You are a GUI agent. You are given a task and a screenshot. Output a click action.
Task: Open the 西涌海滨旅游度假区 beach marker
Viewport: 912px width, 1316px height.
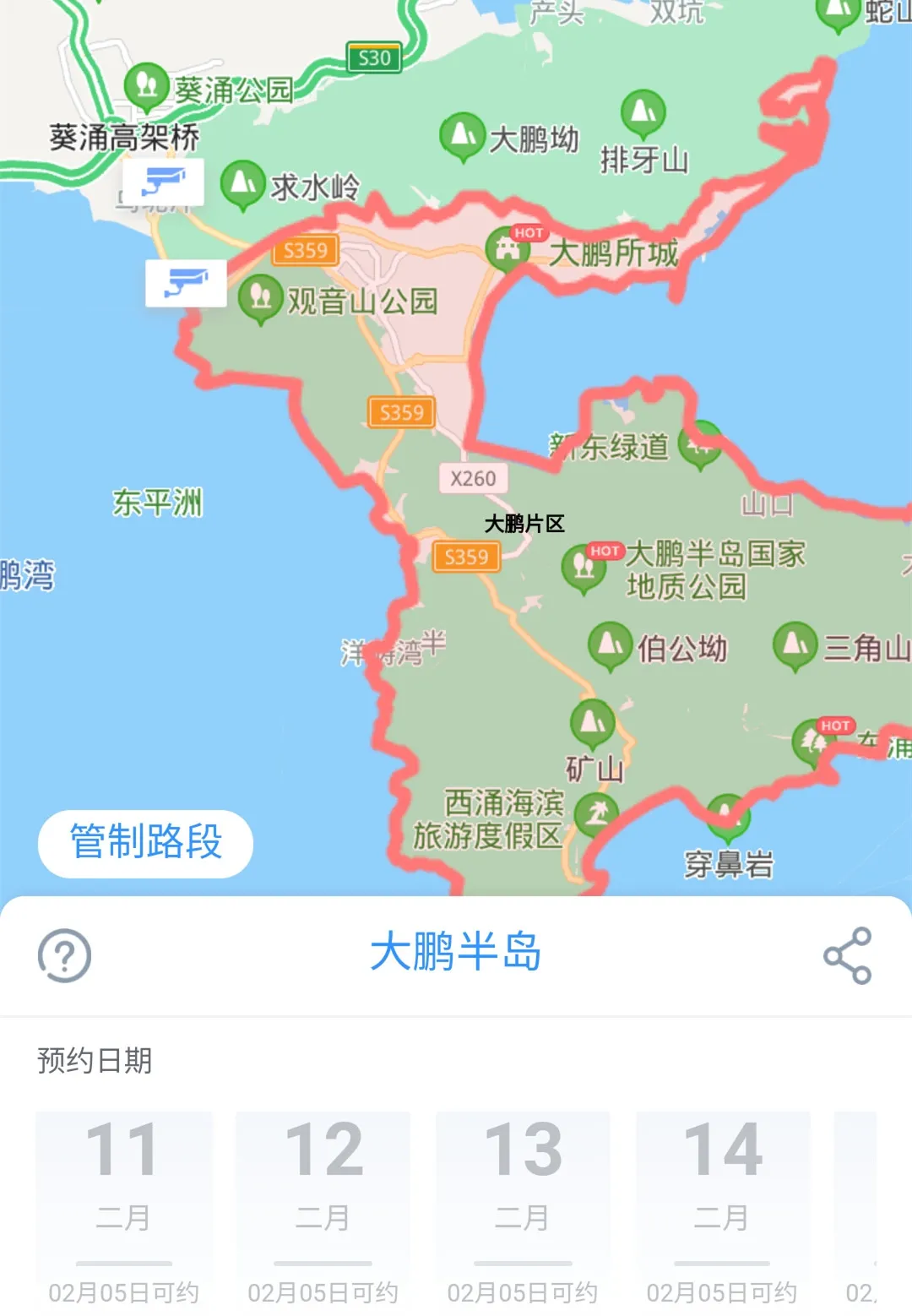[x=596, y=813]
